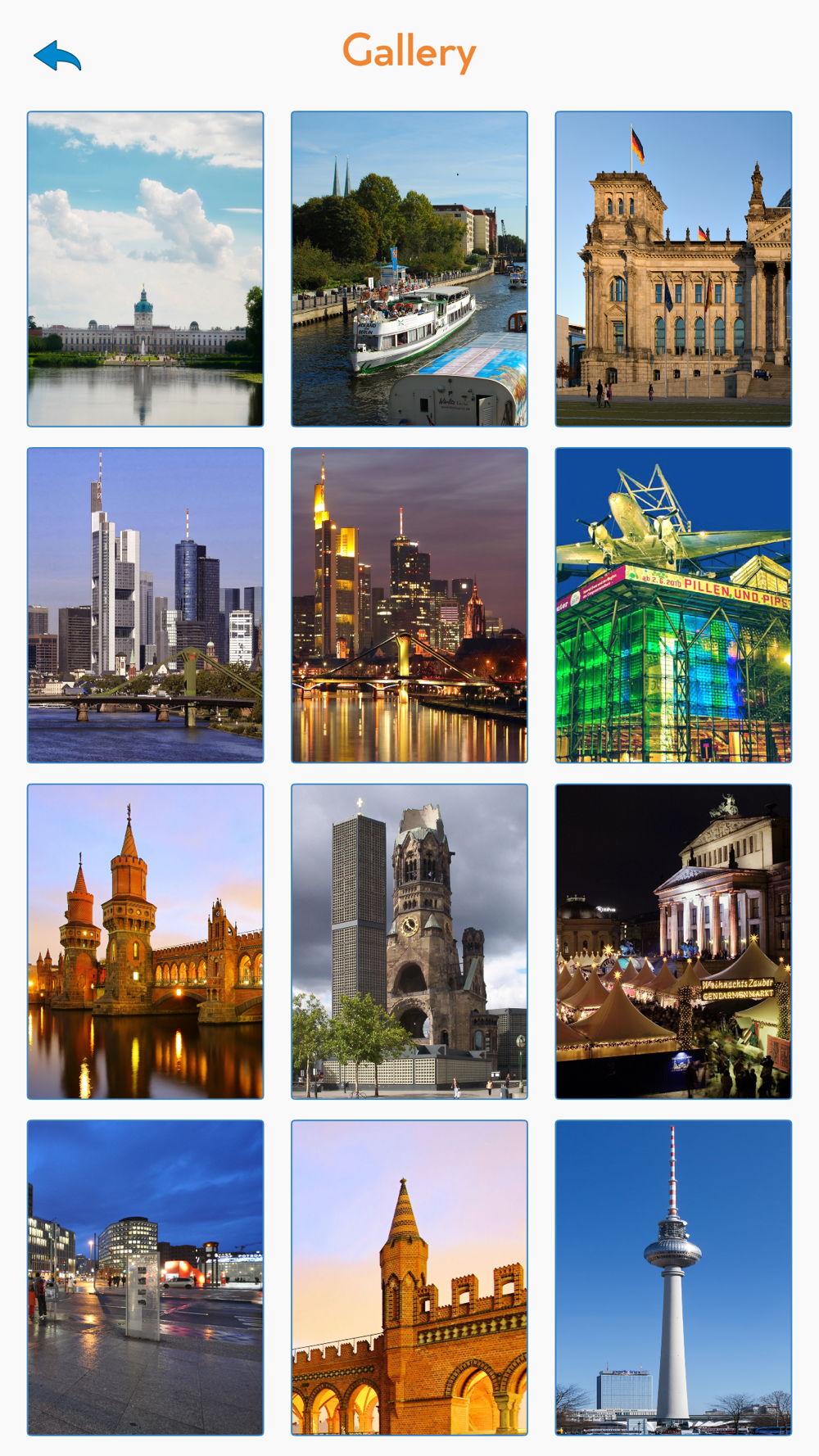View the ruined church tower with clock

tap(409, 942)
